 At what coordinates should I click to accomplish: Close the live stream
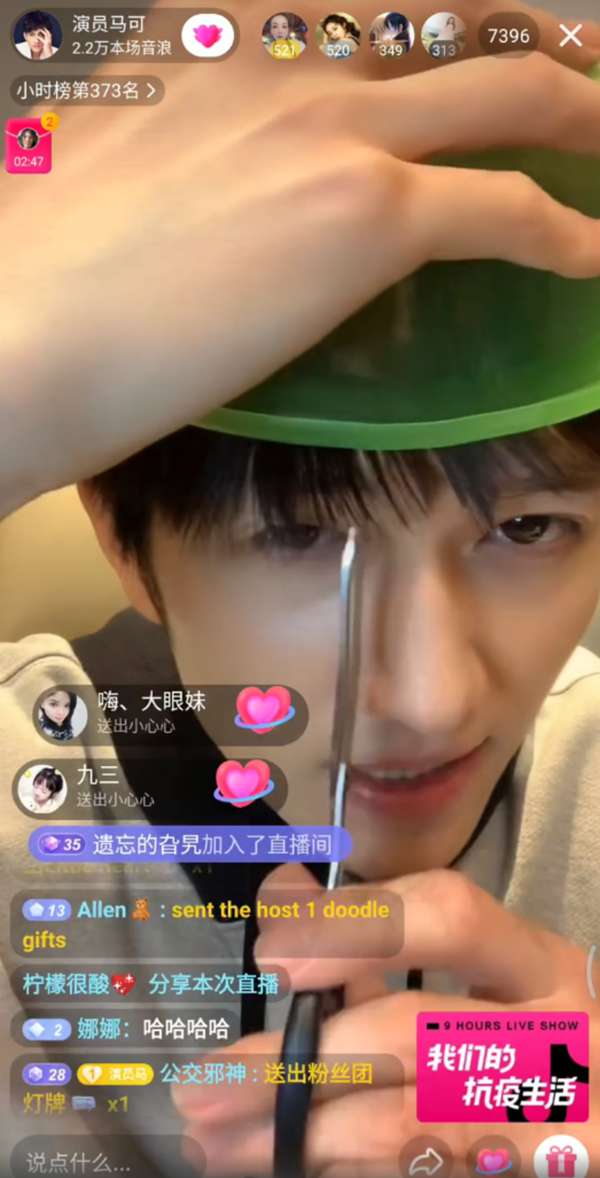click(x=571, y=36)
